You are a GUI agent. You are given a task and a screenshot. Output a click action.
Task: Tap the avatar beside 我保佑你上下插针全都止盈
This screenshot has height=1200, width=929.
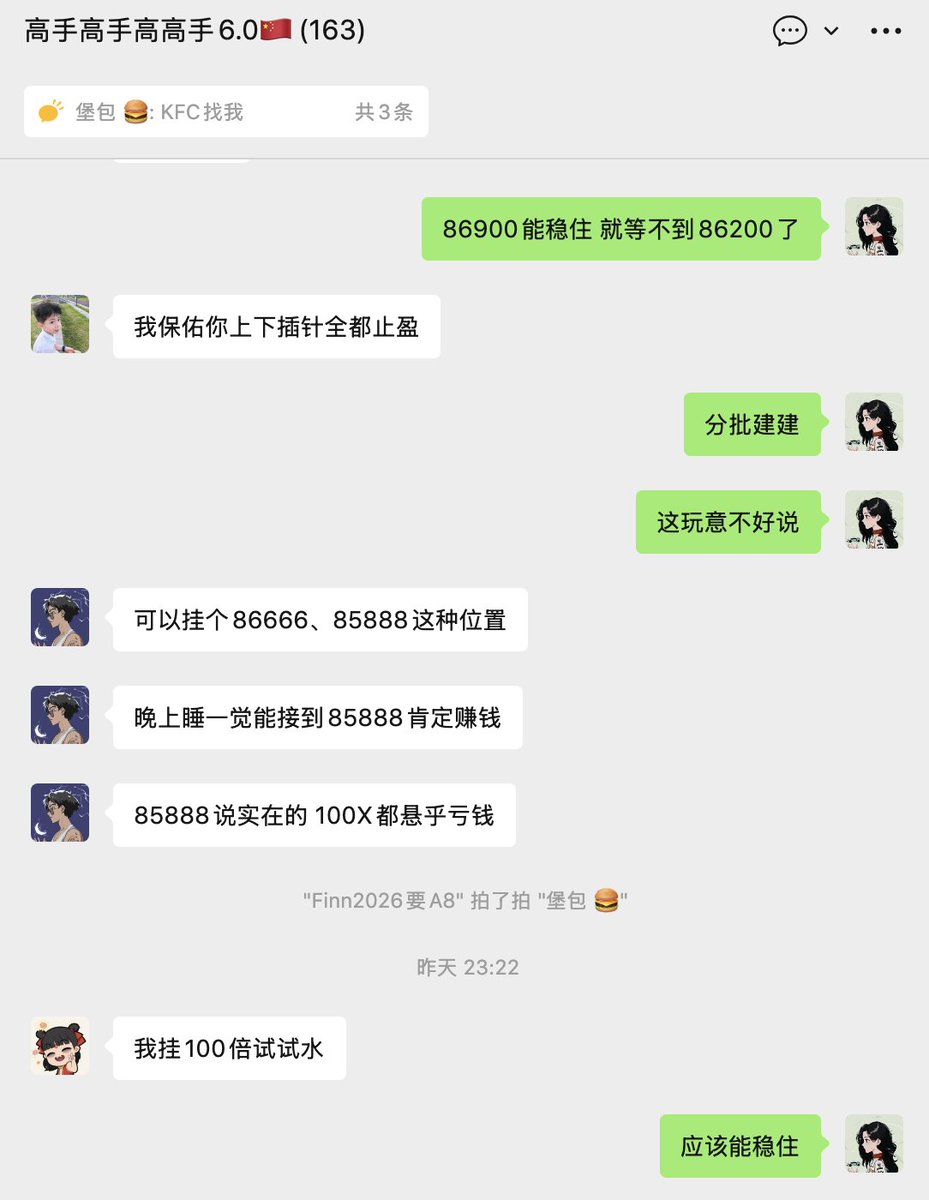tap(60, 324)
